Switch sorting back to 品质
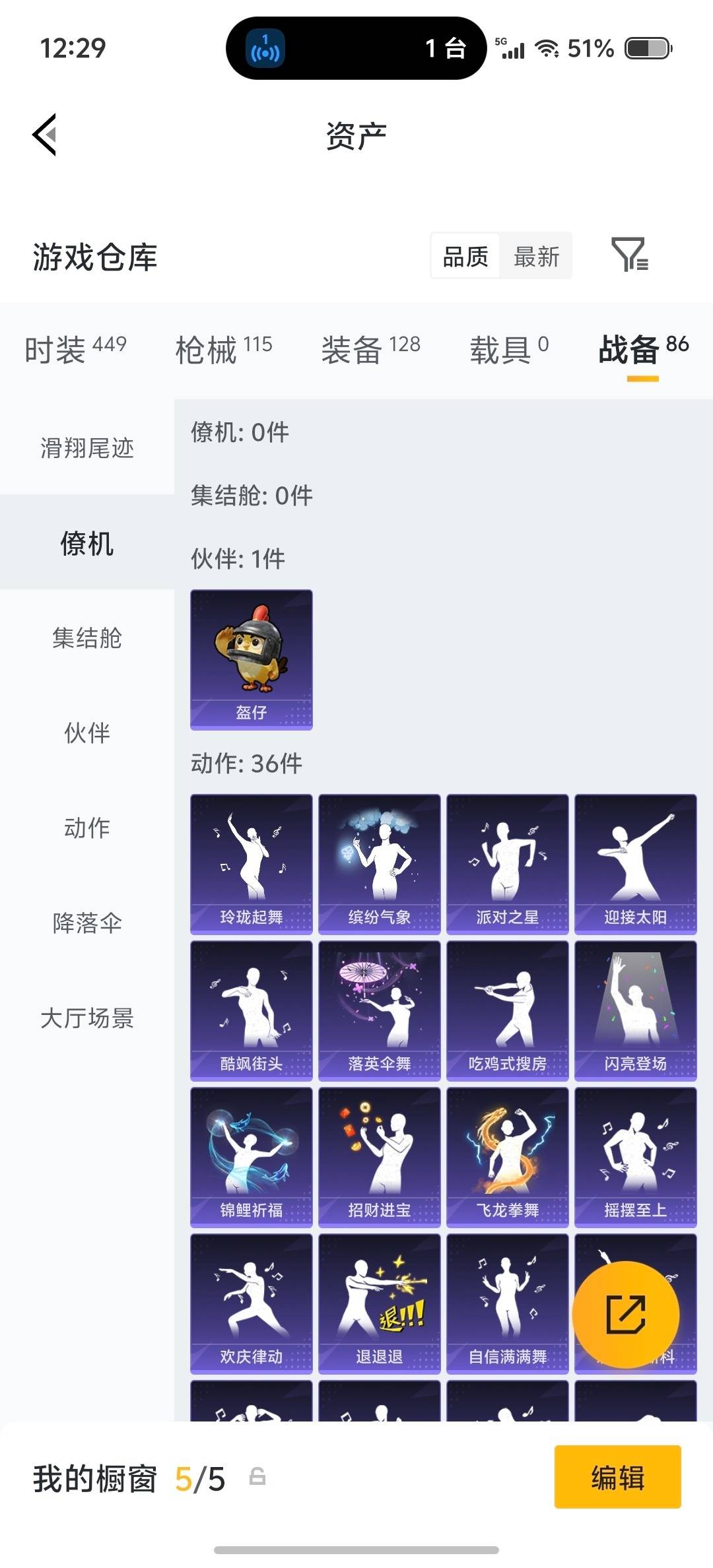713x1568 pixels. [x=464, y=257]
